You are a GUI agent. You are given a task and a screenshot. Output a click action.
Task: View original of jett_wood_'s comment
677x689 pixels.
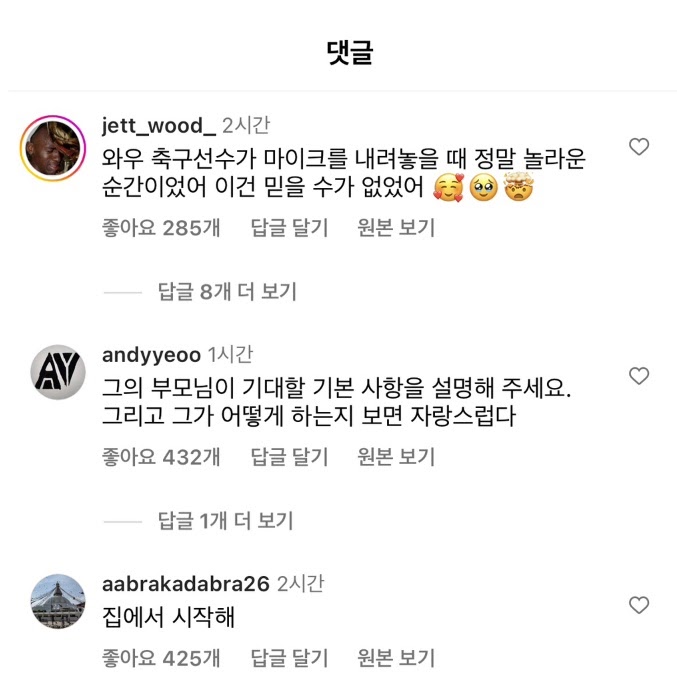(396, 228)
